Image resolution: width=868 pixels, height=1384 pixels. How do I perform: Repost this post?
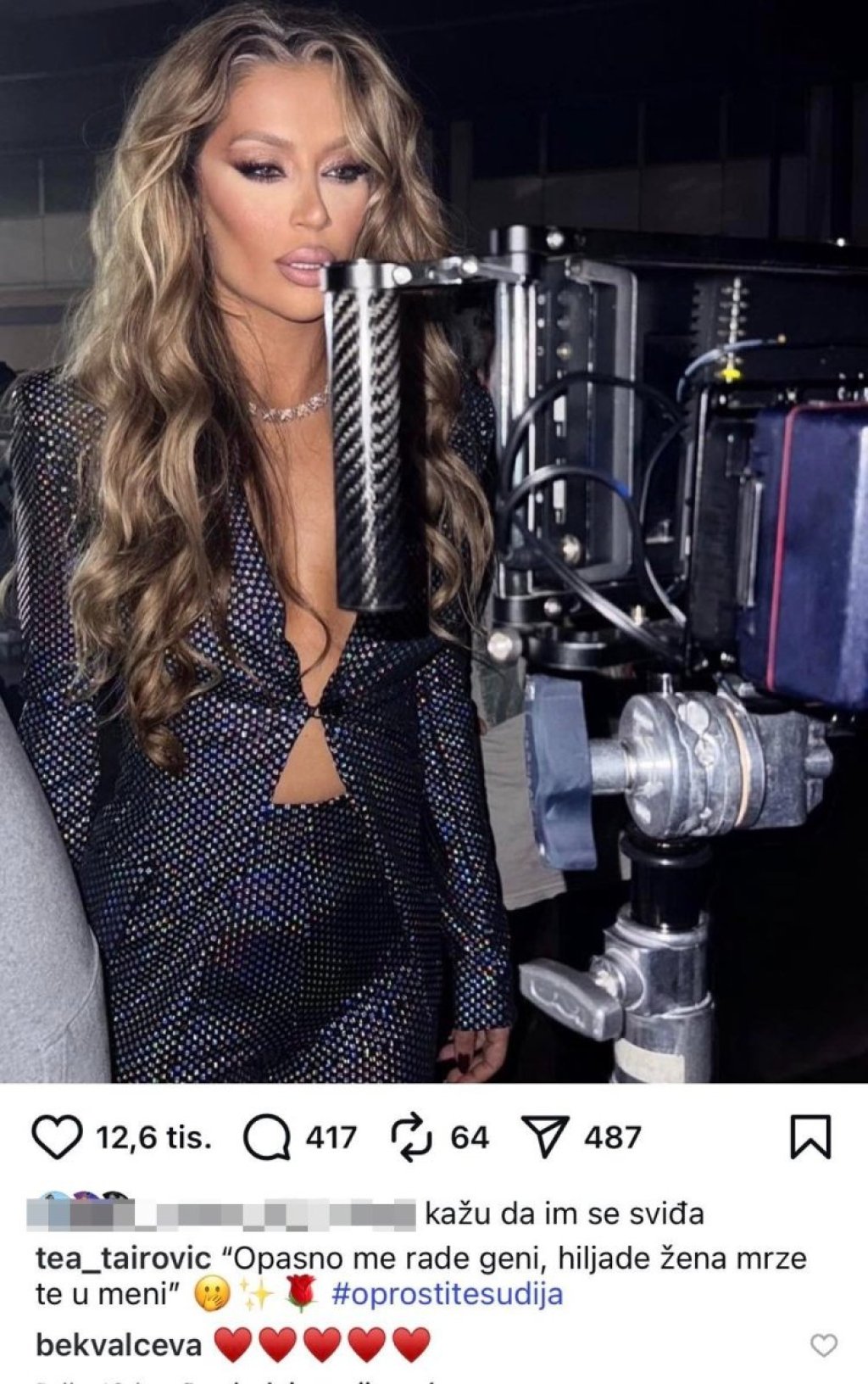coord(412,1137)
